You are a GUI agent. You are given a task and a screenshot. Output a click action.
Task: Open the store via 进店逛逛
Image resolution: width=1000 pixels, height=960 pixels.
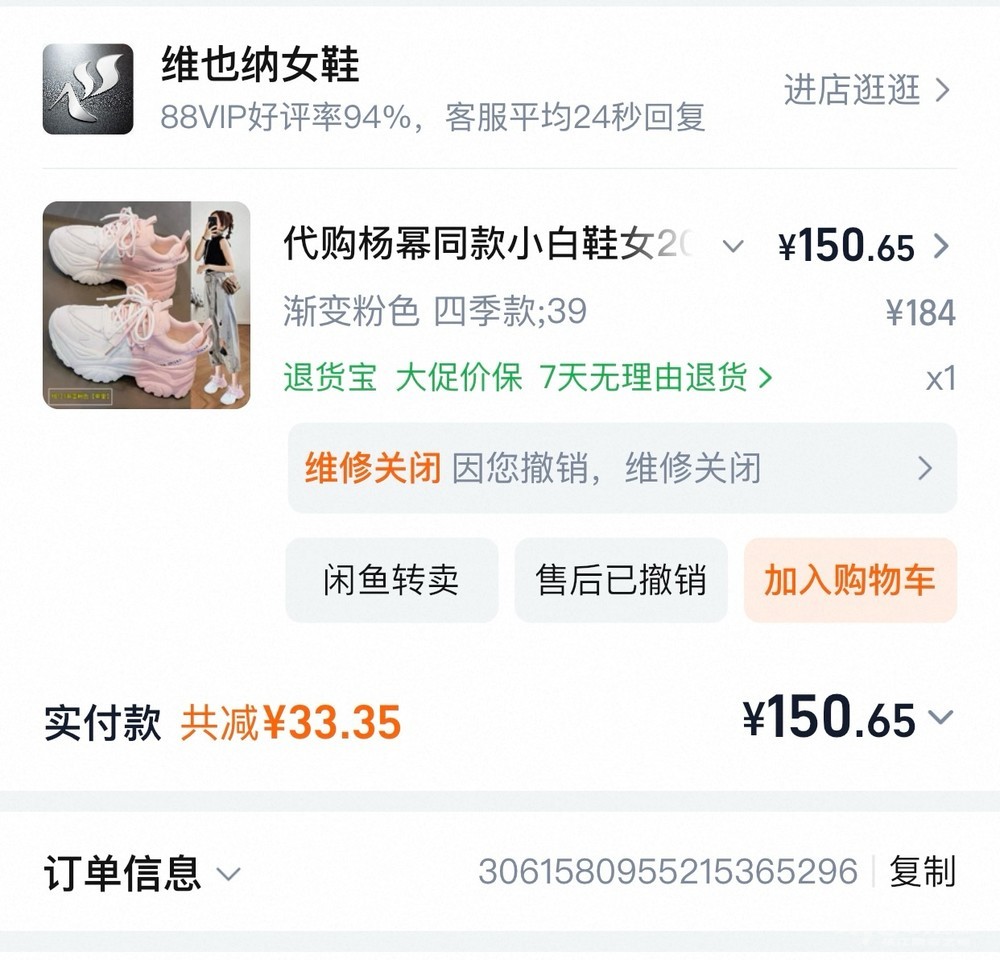pyautogui.click(x=866, y=91)
